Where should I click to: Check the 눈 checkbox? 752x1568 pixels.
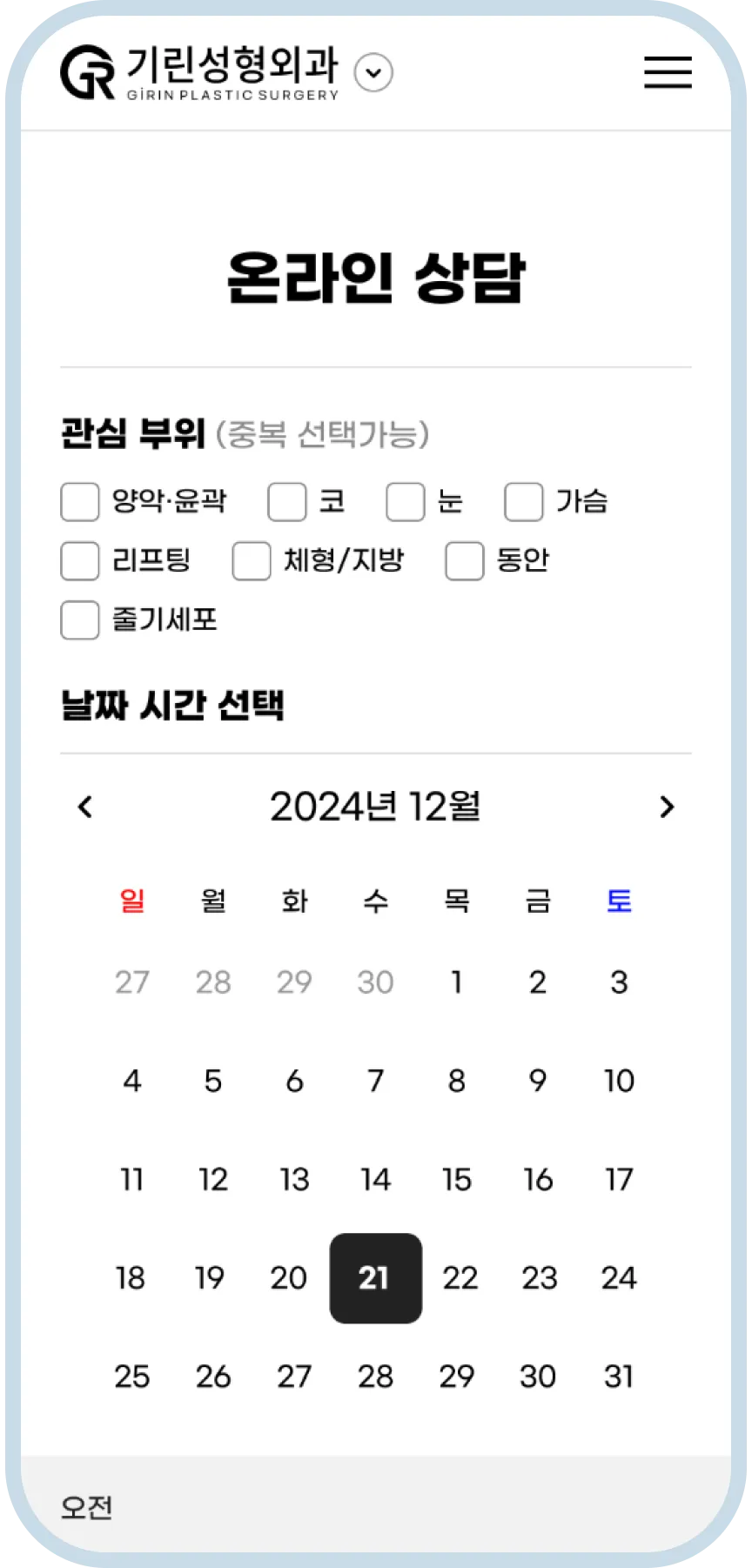pos(406,502)
